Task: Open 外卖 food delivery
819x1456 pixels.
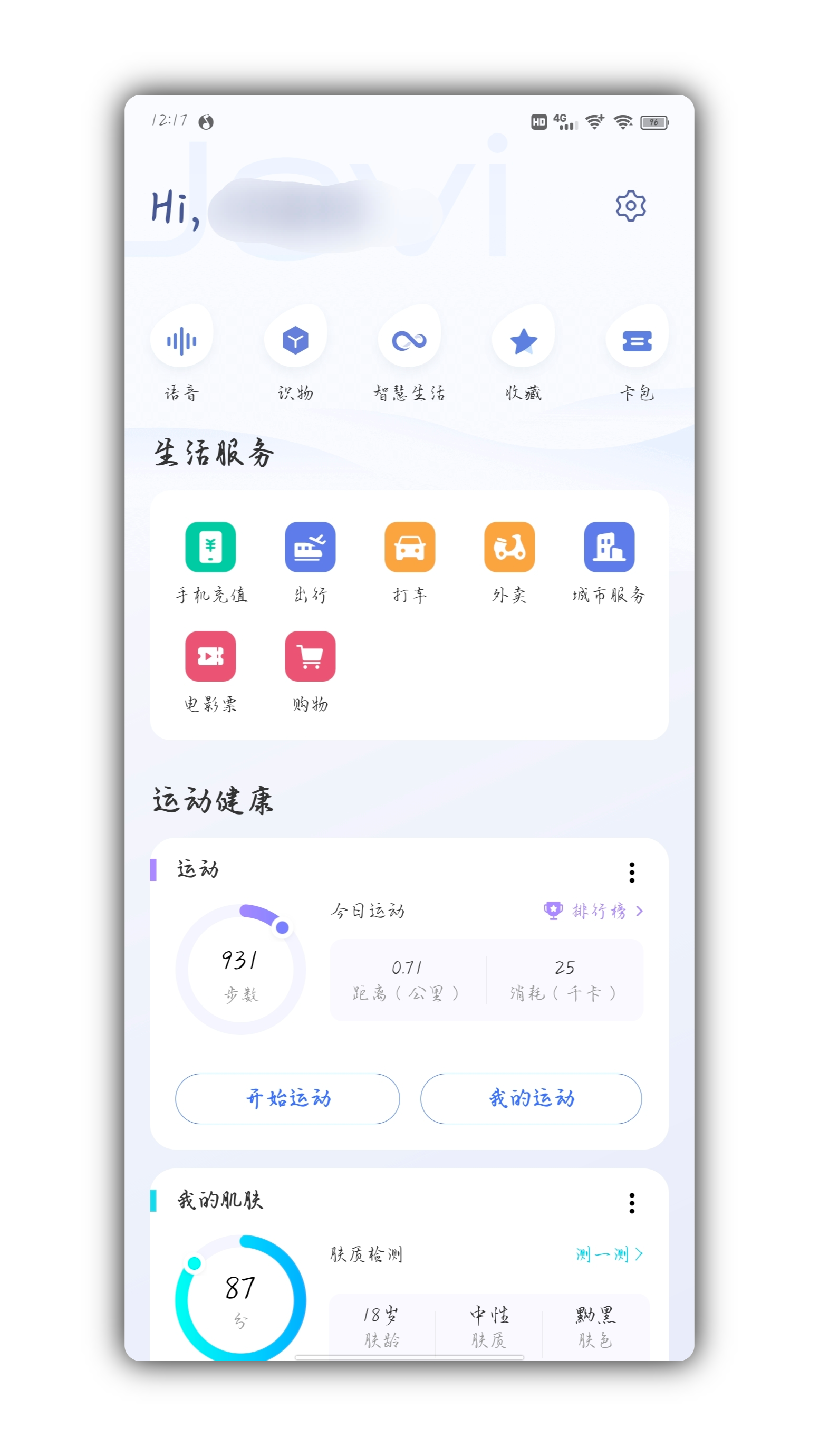Action: pos(509,547)
